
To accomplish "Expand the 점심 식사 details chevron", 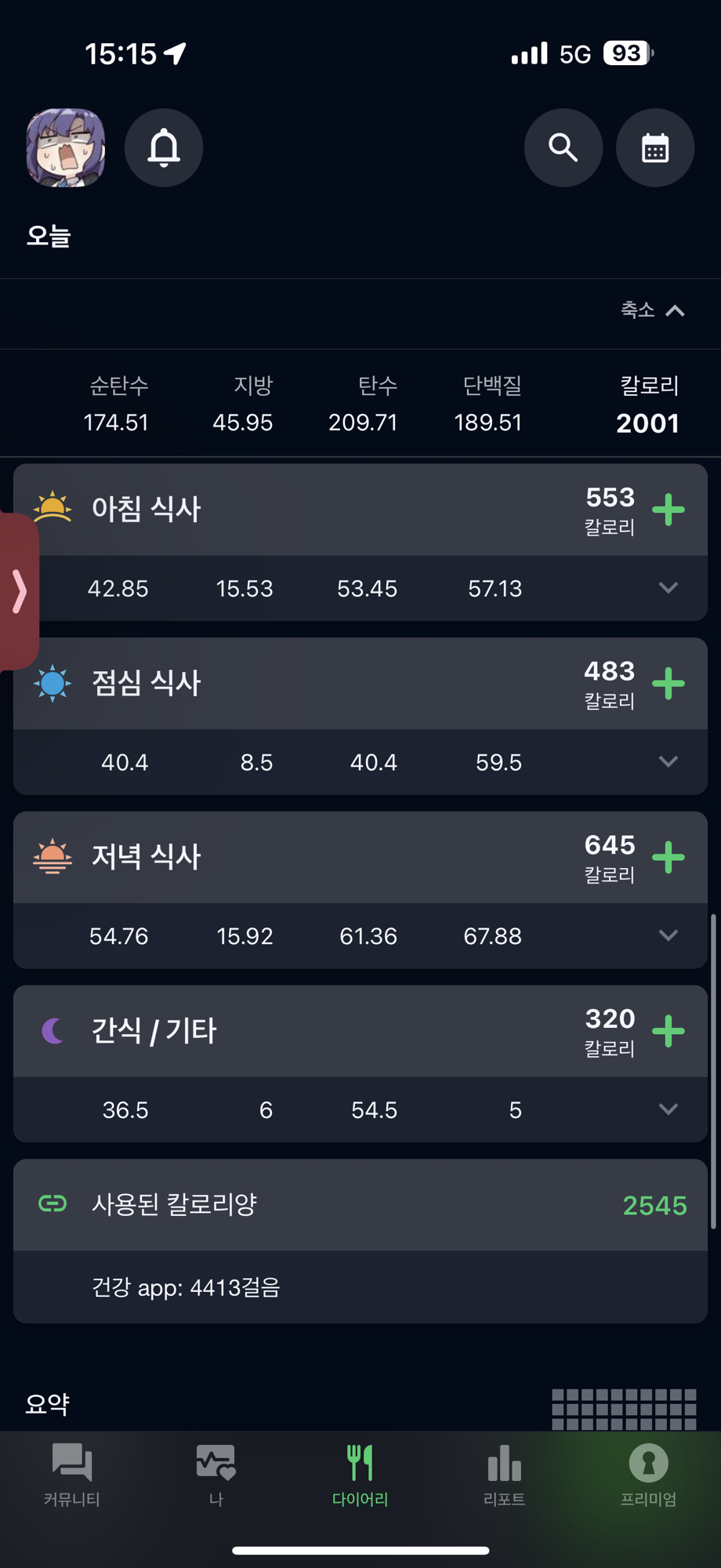I will 668,762.
